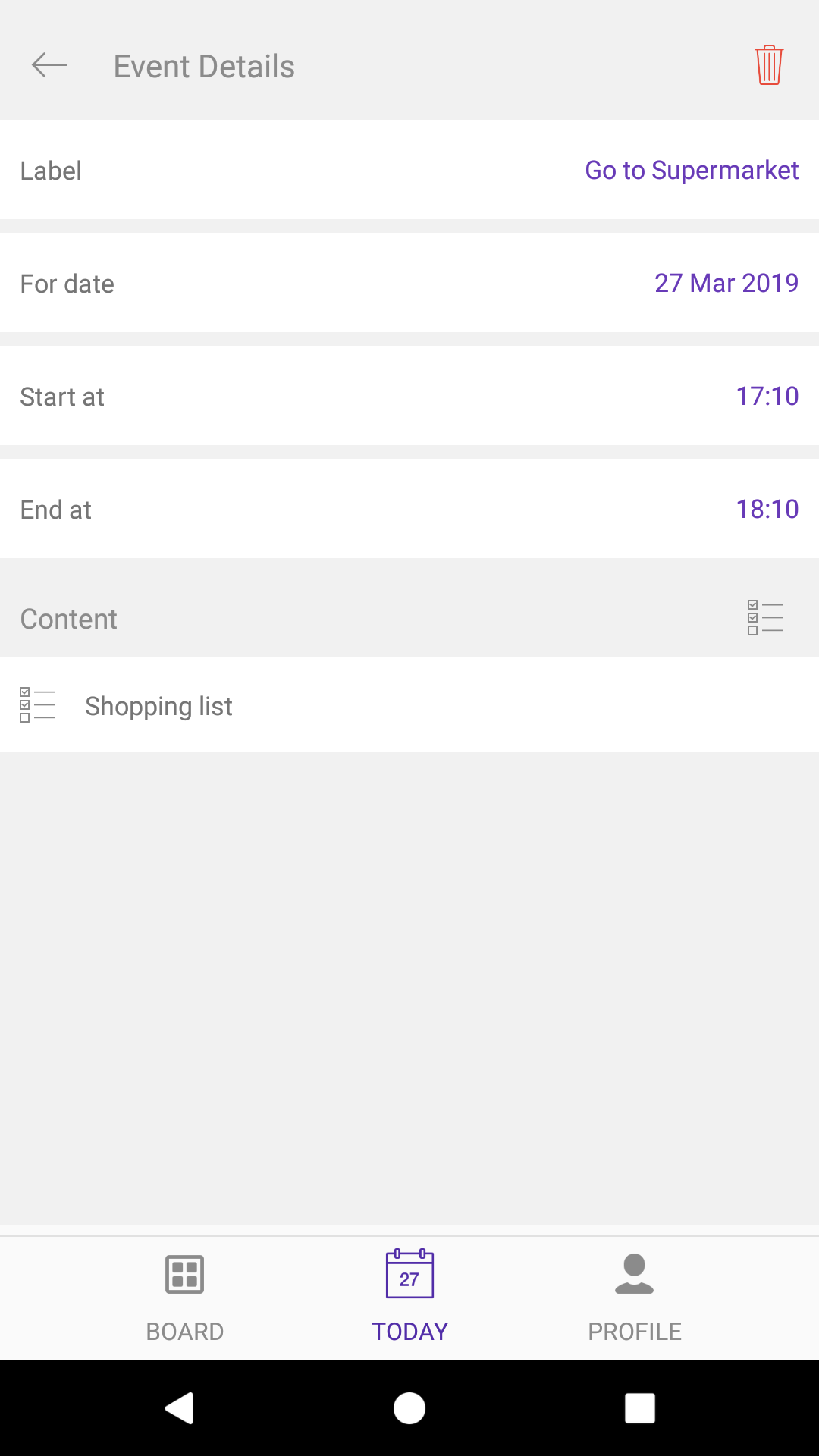The width and height of the screenshot is (819, 1456).
Task: Delete this event with the trash icon
Action: [768, 65]
